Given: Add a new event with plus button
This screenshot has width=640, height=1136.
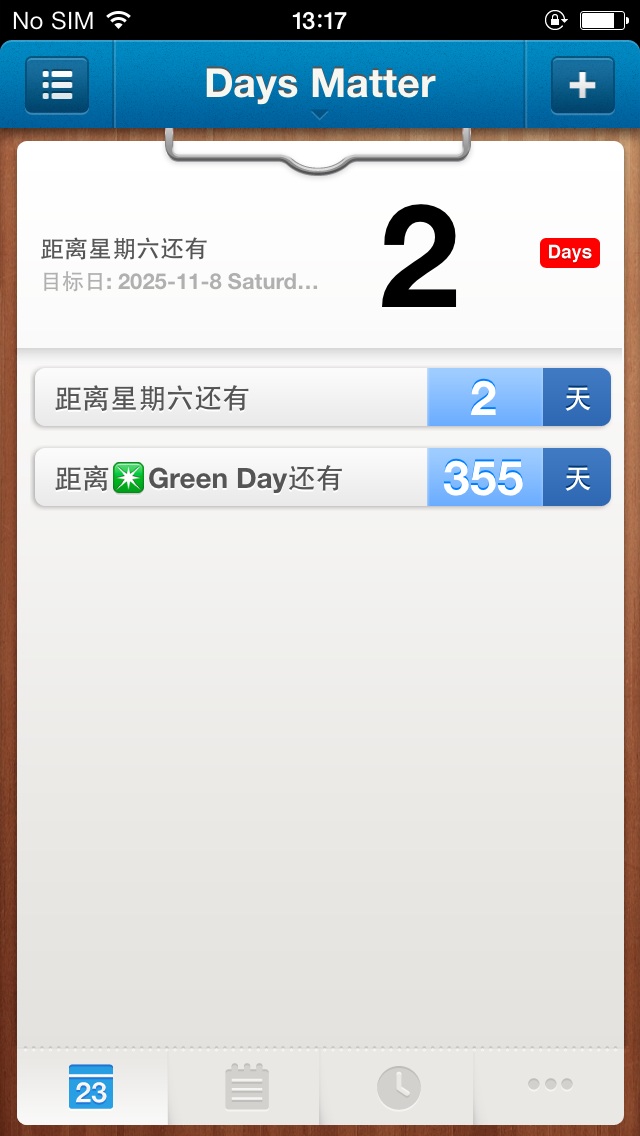Looking at the screenshot, I should 582,85.
